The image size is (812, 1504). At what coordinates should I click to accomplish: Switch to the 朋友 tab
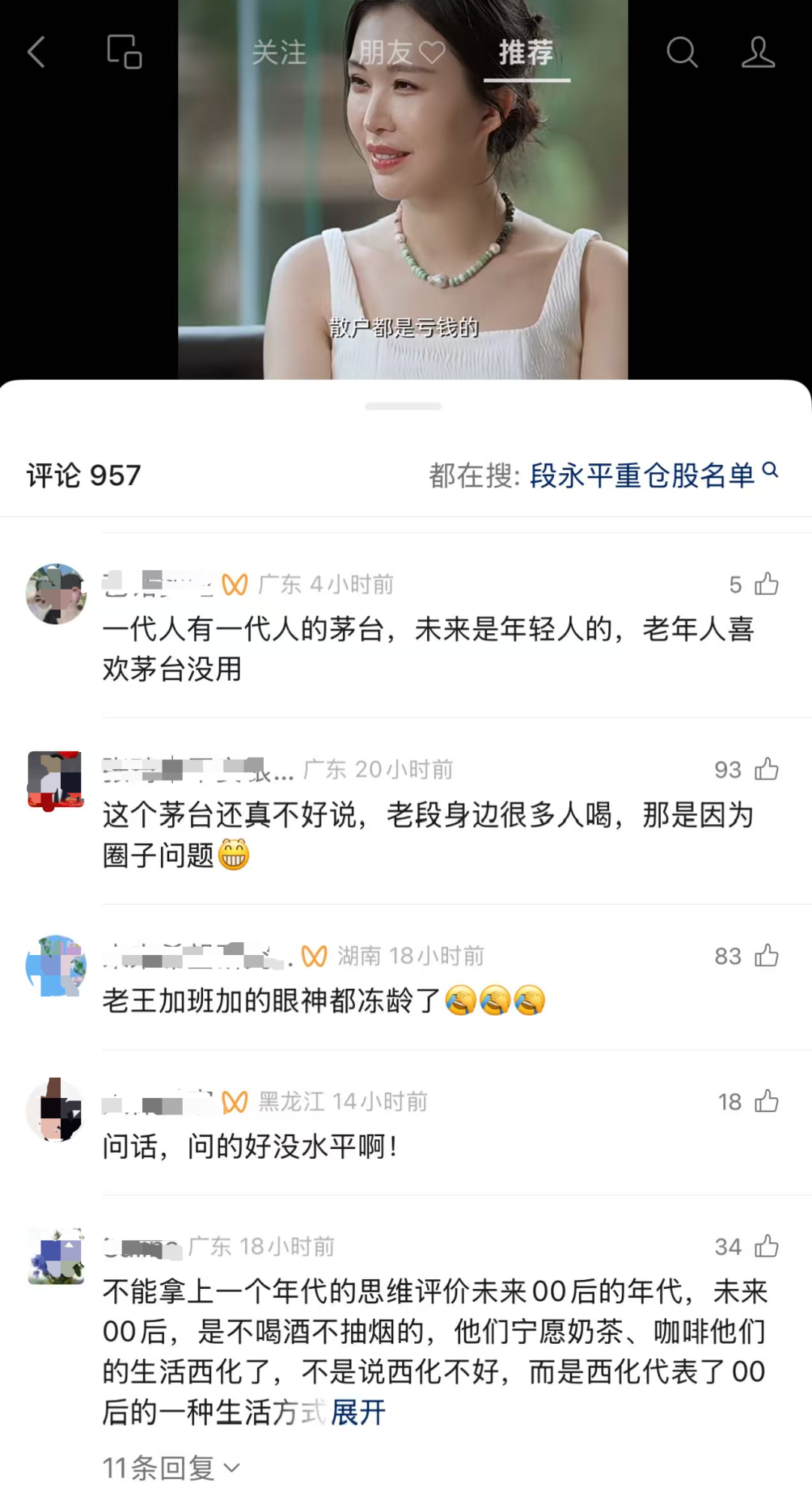(x=401, y=53)
